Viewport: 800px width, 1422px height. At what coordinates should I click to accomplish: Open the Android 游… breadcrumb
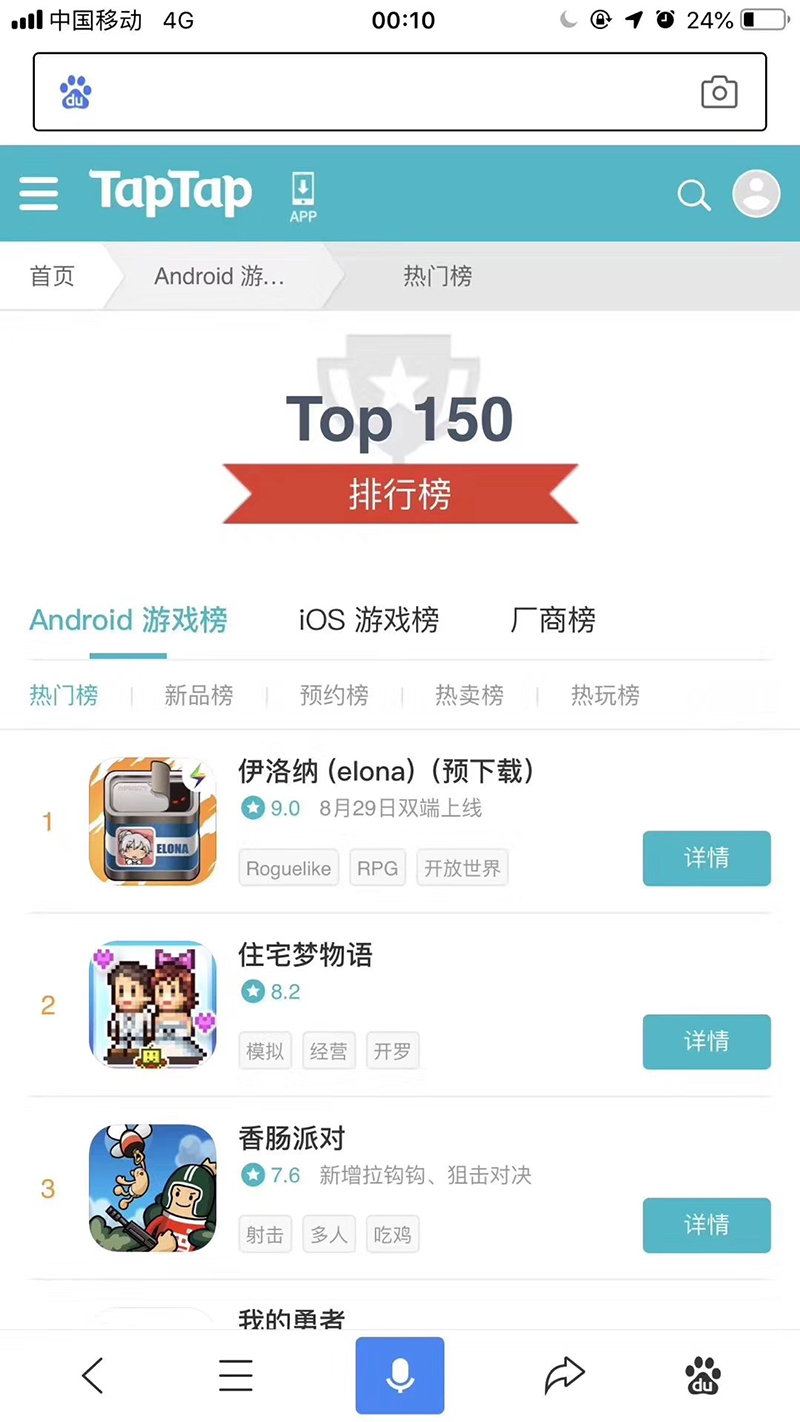point(219,276)
